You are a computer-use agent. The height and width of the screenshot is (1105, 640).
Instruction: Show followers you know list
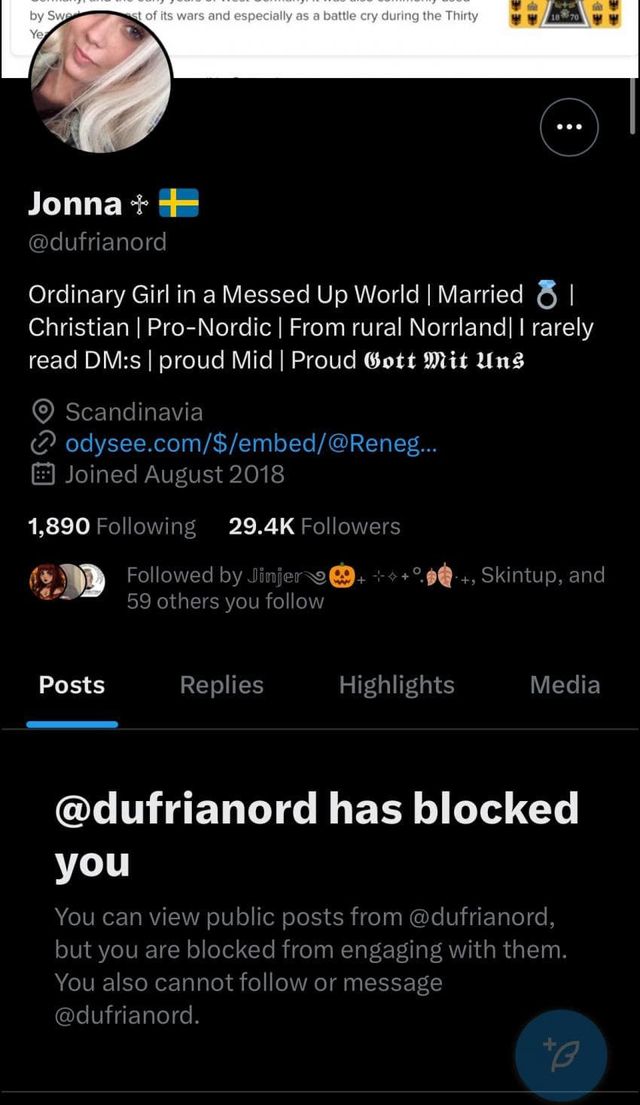pos(365,588)
